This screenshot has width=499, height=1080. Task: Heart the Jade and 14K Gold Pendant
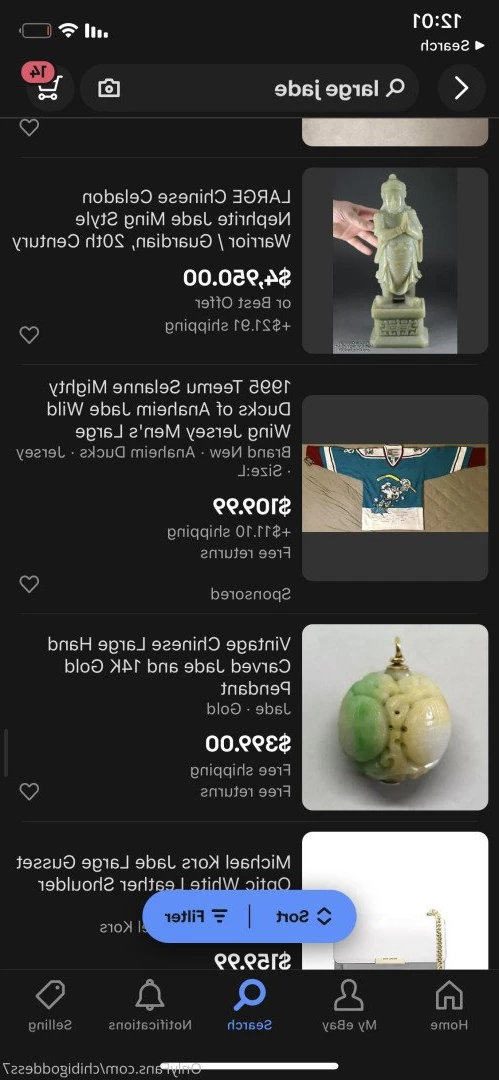(x=28, y=791)
